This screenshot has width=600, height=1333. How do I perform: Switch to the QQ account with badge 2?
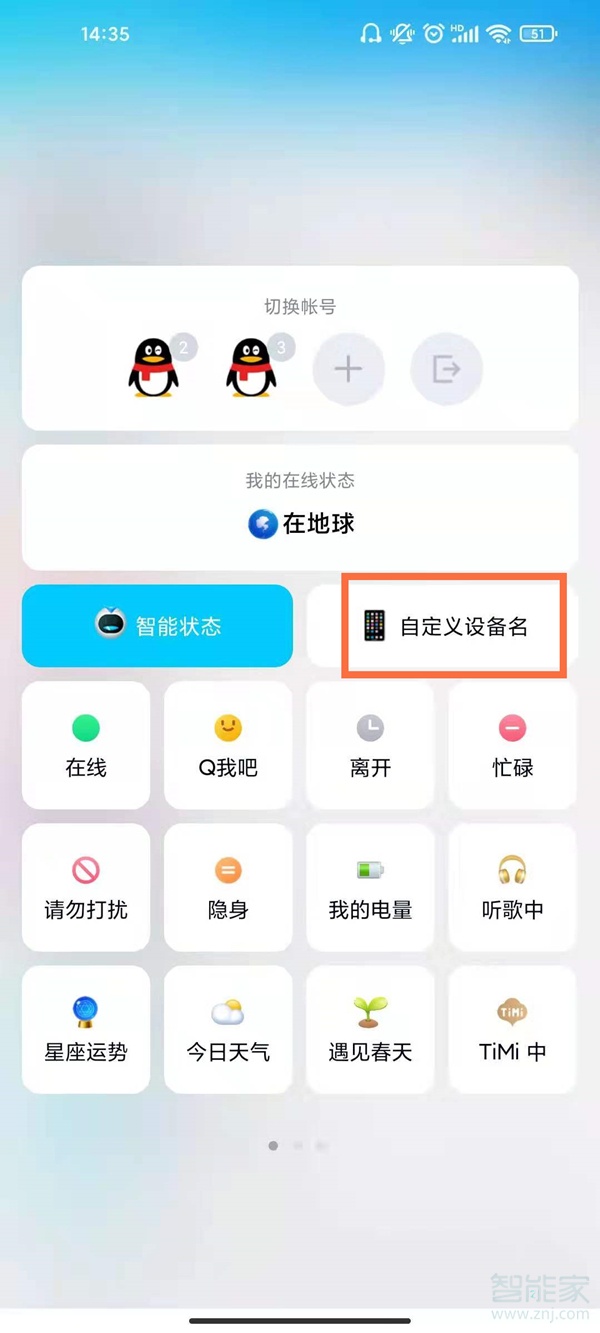pos(154,368)
